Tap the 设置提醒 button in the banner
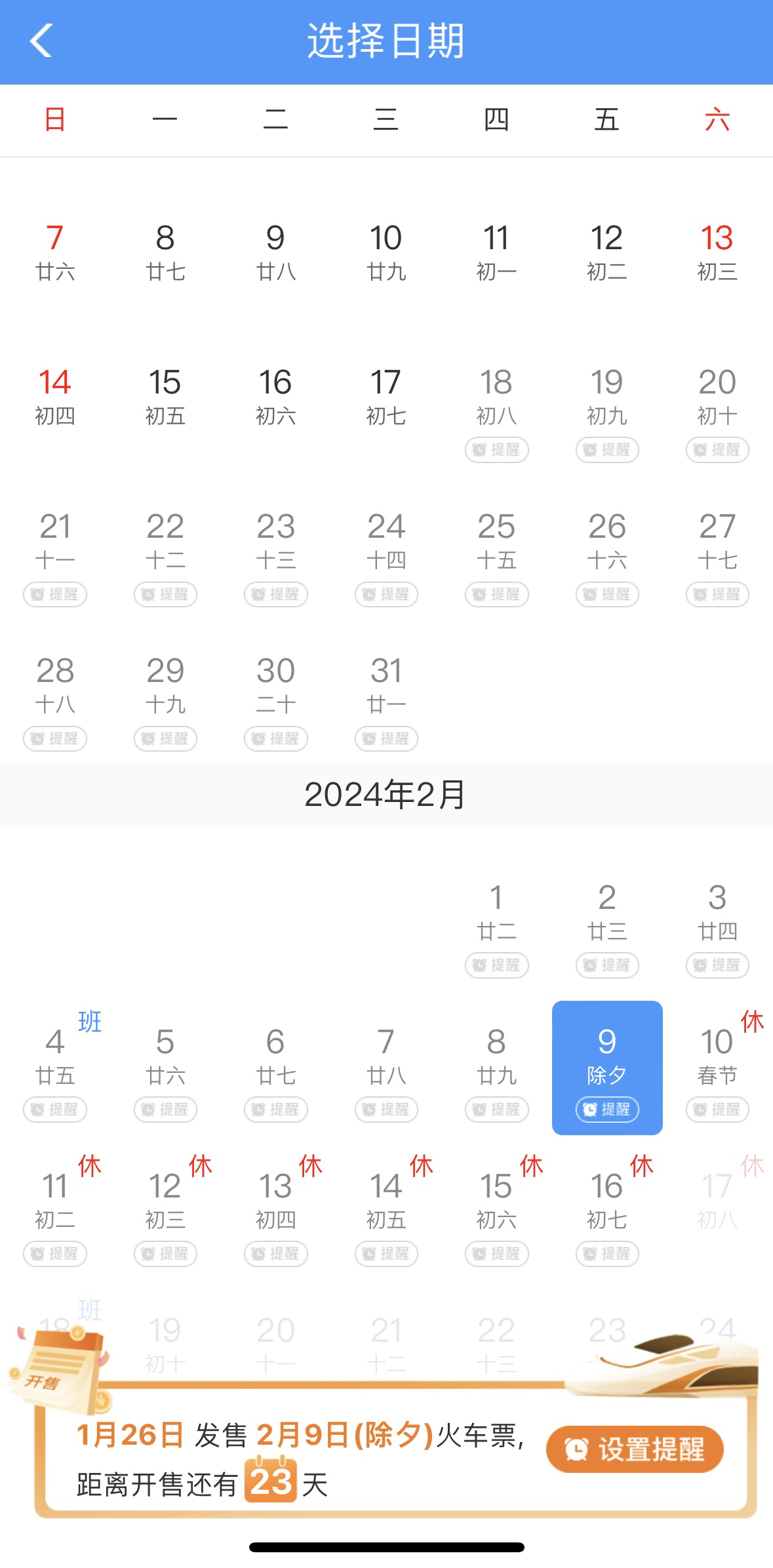This screenshot has width=773, height=1568. click(634, 1449)
